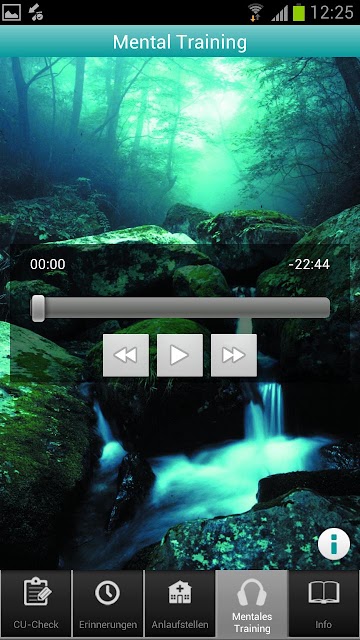This screenshot has width=360, height=640.
Task: Start playback of the mental training audio
Action: click(180, 355)
